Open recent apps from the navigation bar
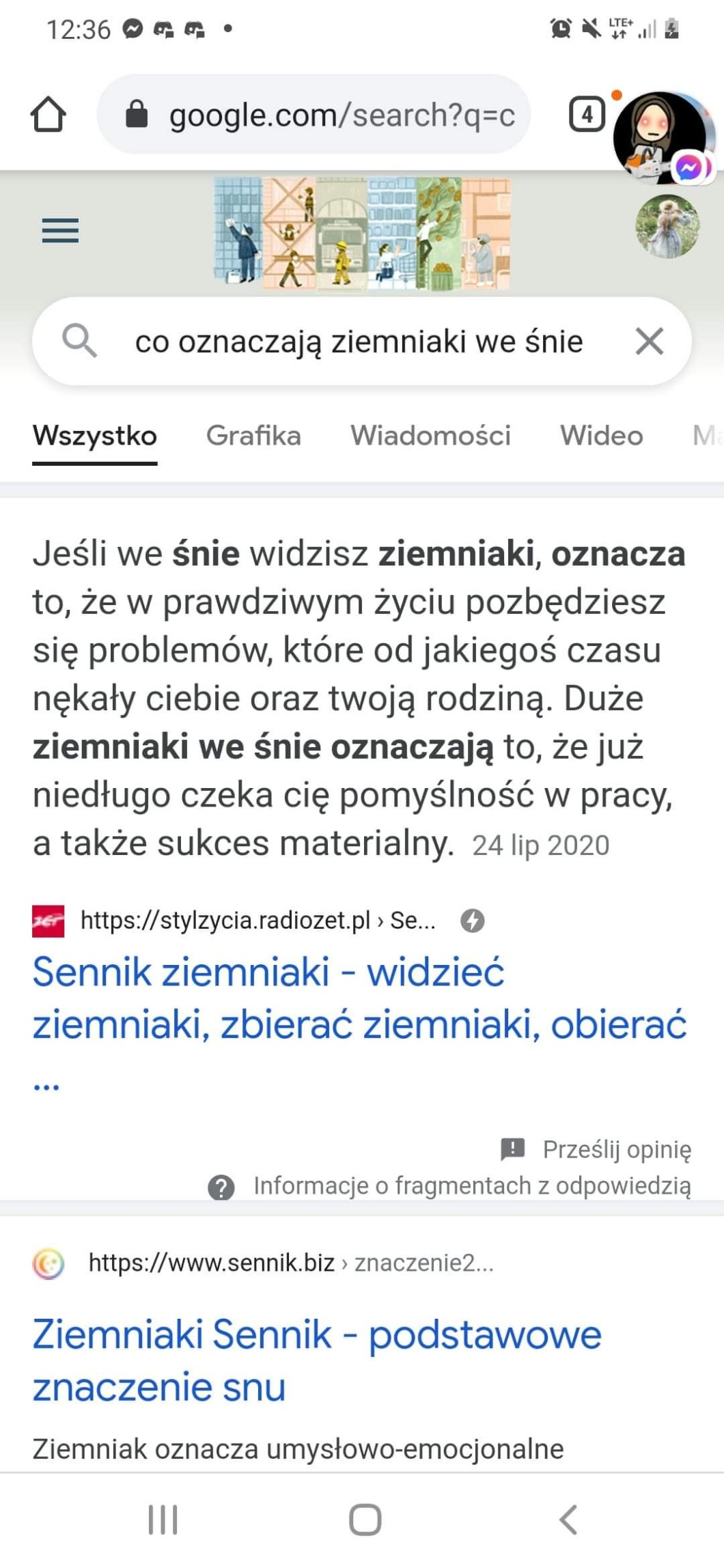724x1568 pixels. click(163, 1520)
